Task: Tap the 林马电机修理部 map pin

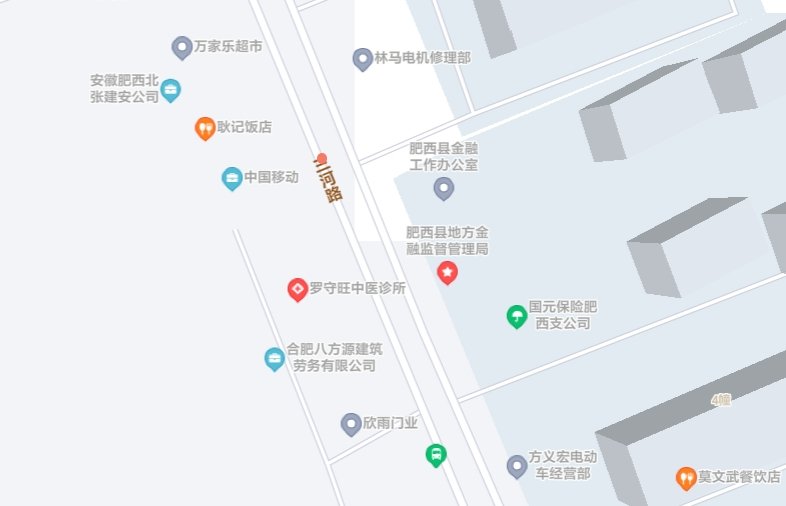Action: (363, 59)
